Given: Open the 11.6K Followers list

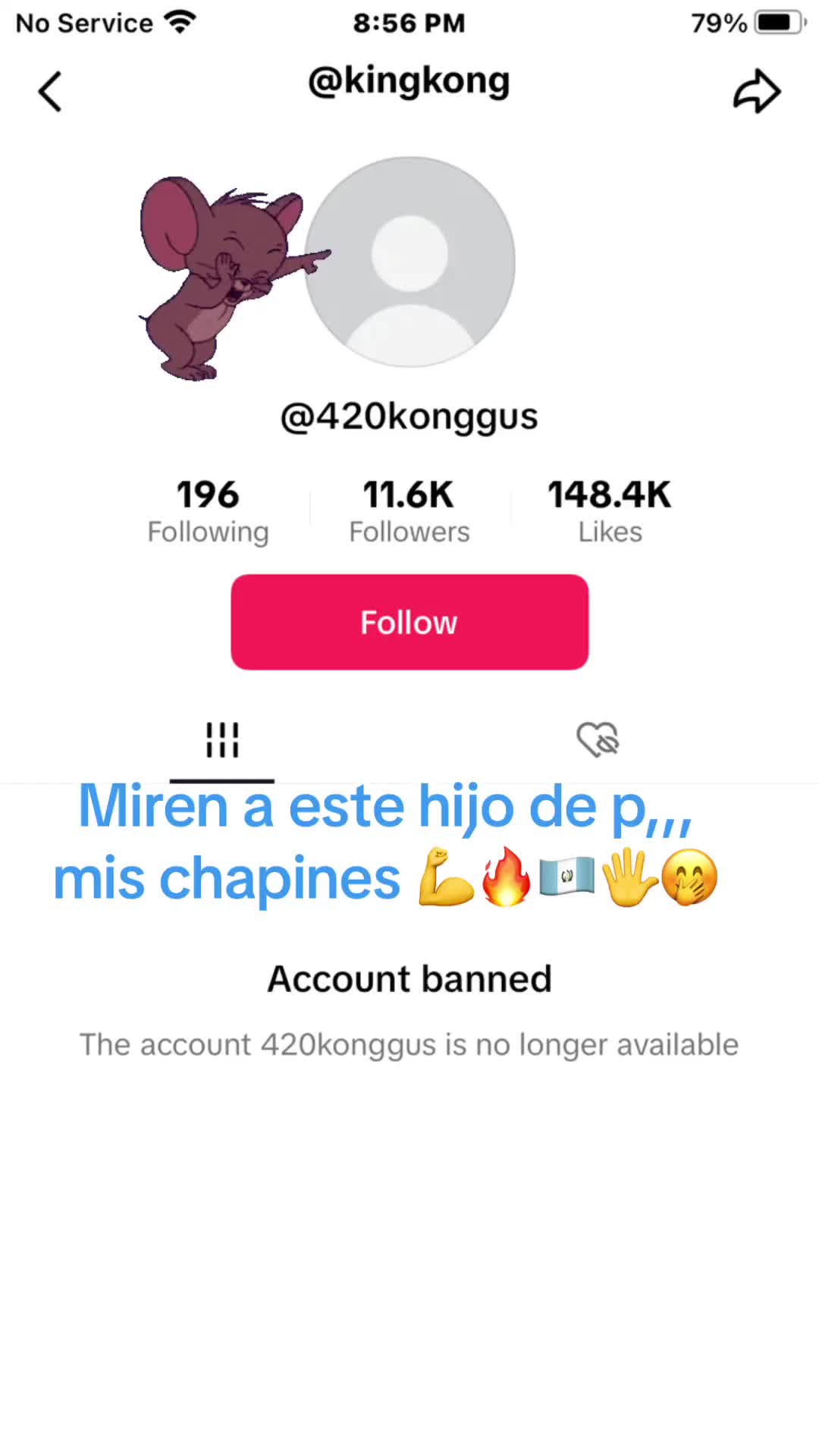Looking at the screenshot, I should (409, 512).
